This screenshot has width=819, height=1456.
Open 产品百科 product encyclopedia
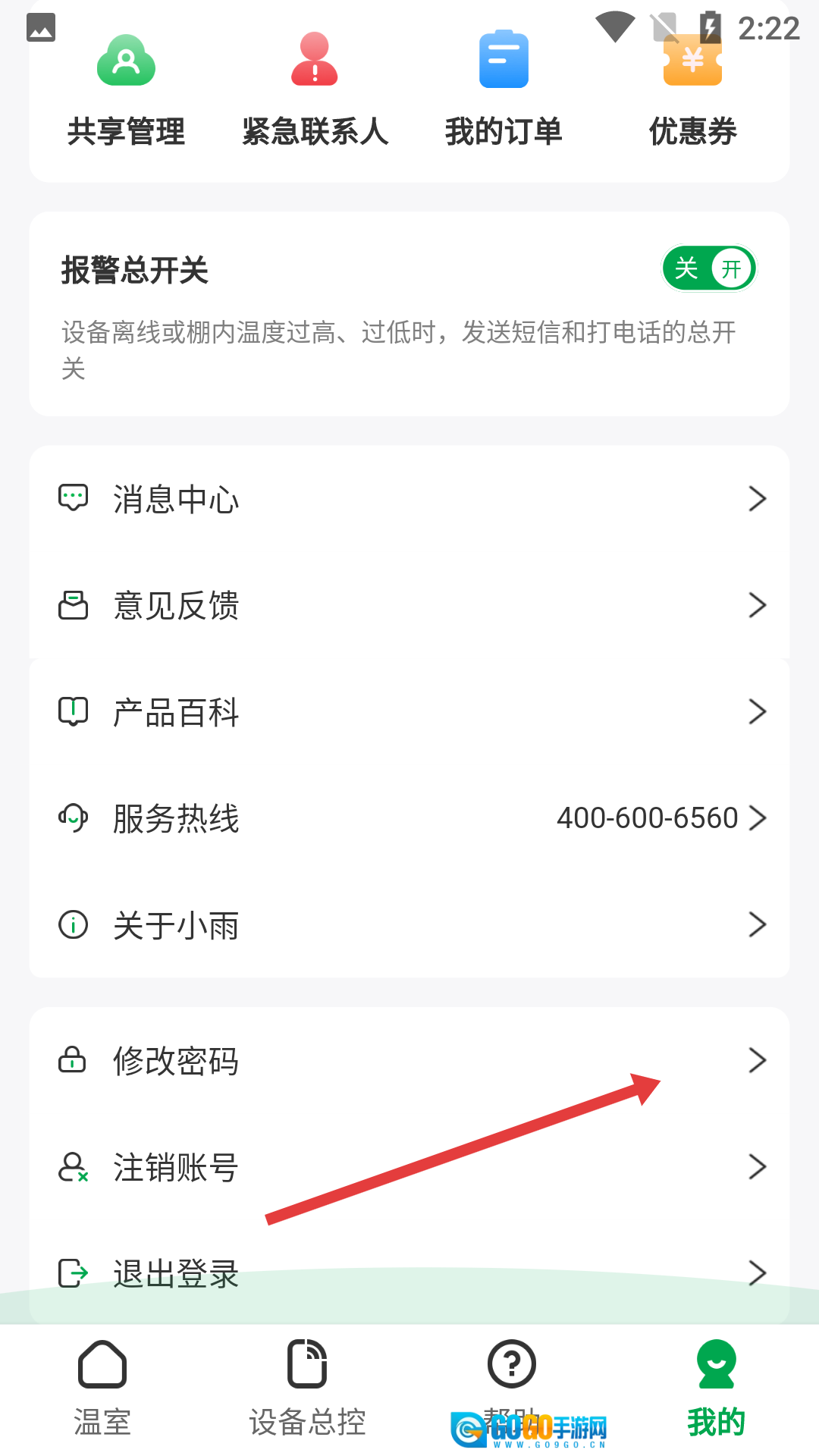click(x=409, y=712)
